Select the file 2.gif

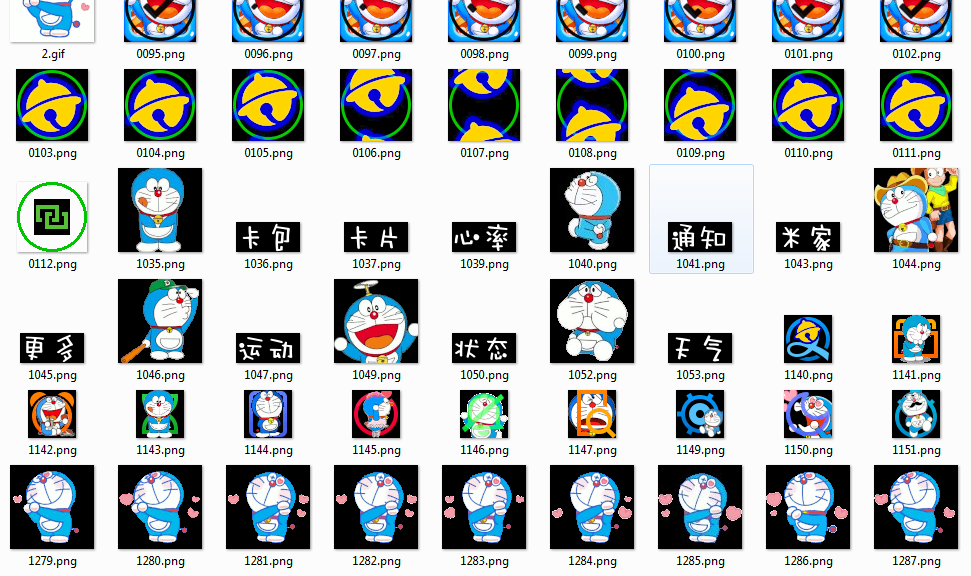(x=52, y=22)
